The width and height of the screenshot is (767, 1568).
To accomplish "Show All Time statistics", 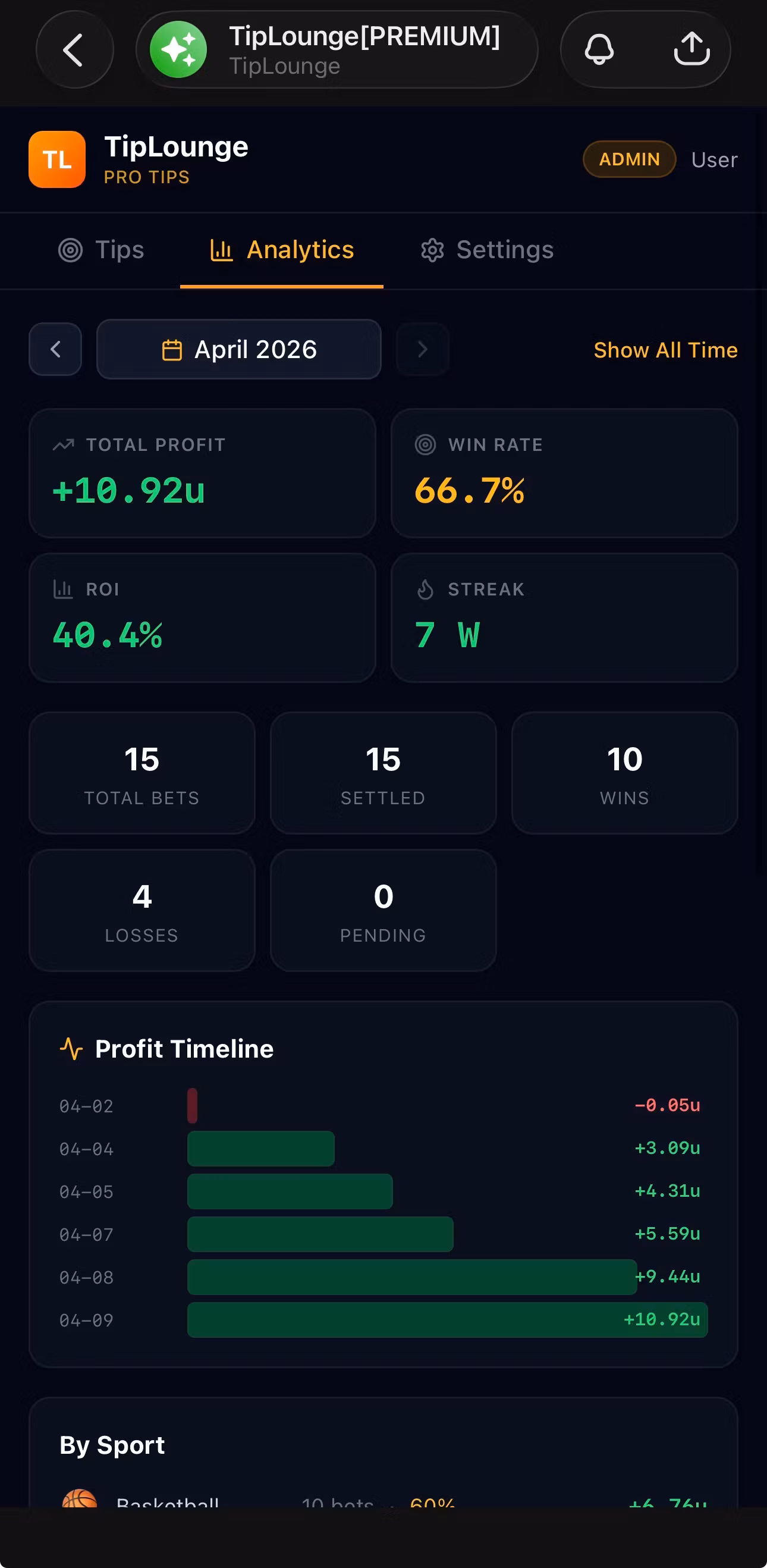I will click(665, 350).
